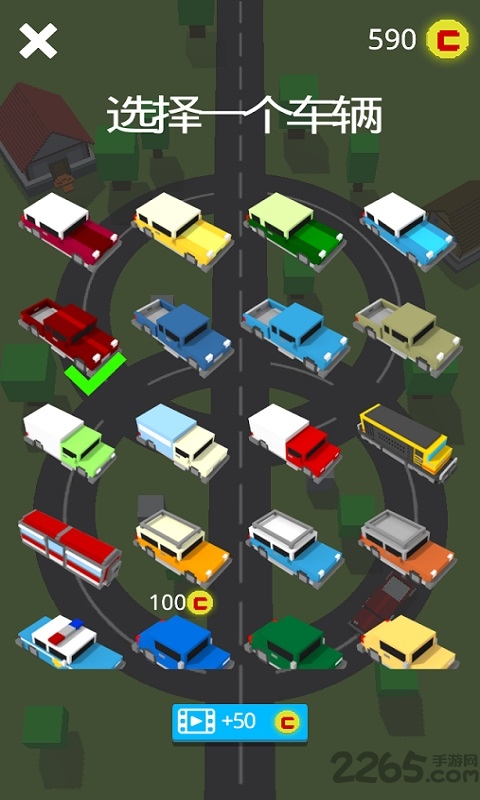Pick the crimson sedan with white roof
Screen dimensions: 480x800
pyautogui.click(x=70, y=231)
